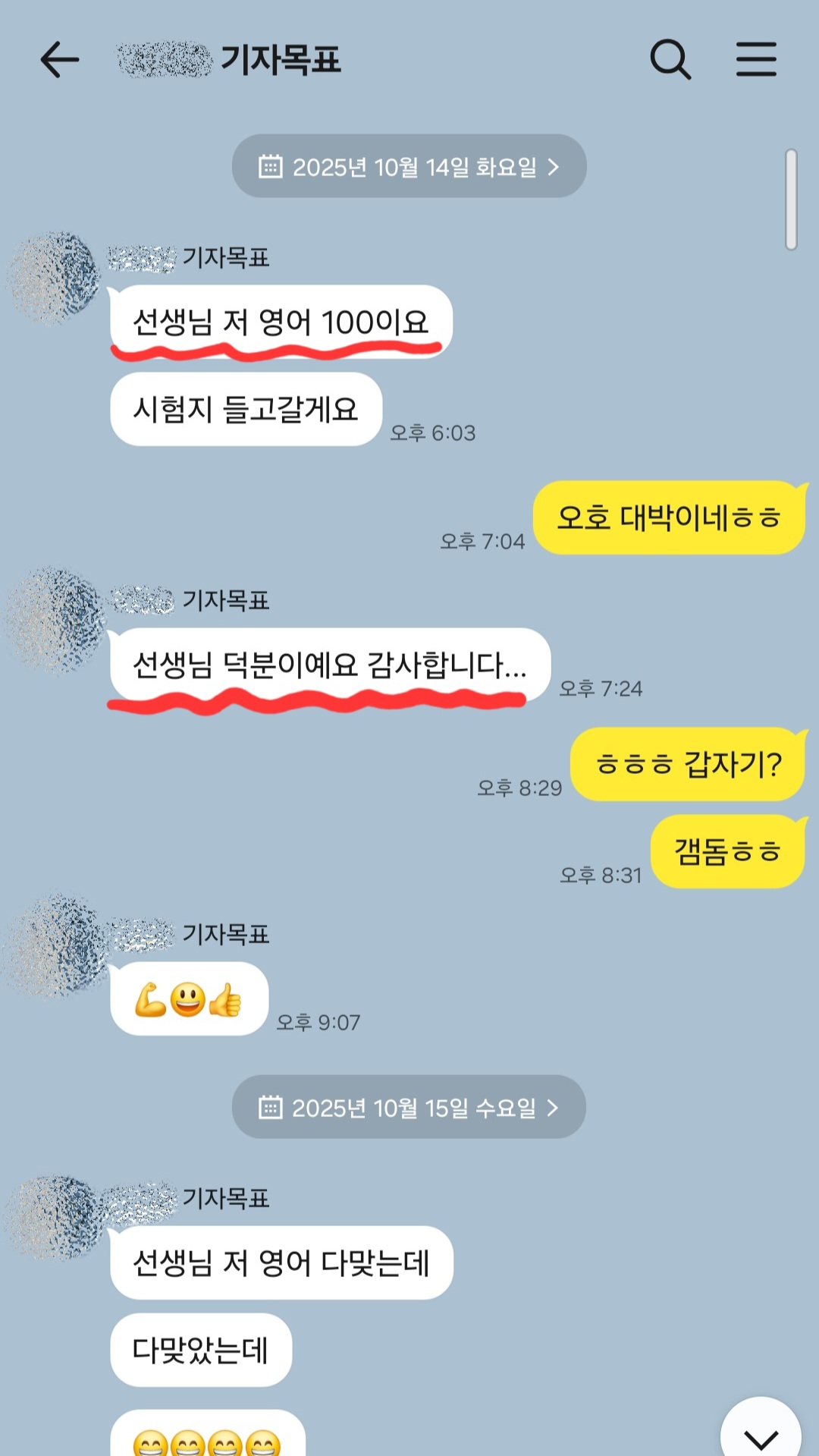The height and width of the screenshot is (1456, 819).
Task: Go back to the chat list
Action: click(59, 60)
